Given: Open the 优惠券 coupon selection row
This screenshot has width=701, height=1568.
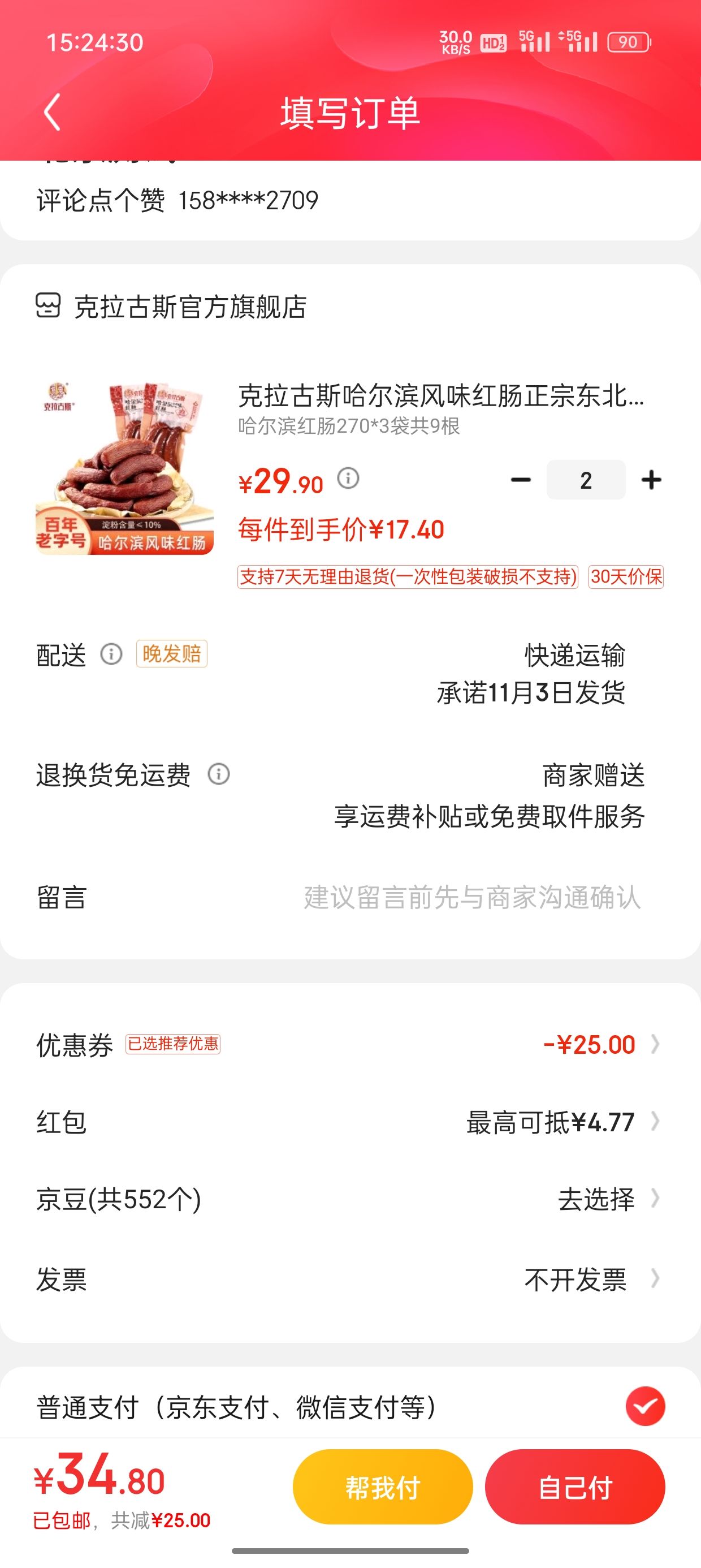Looking at the screenshot, I should (350, 1045).
